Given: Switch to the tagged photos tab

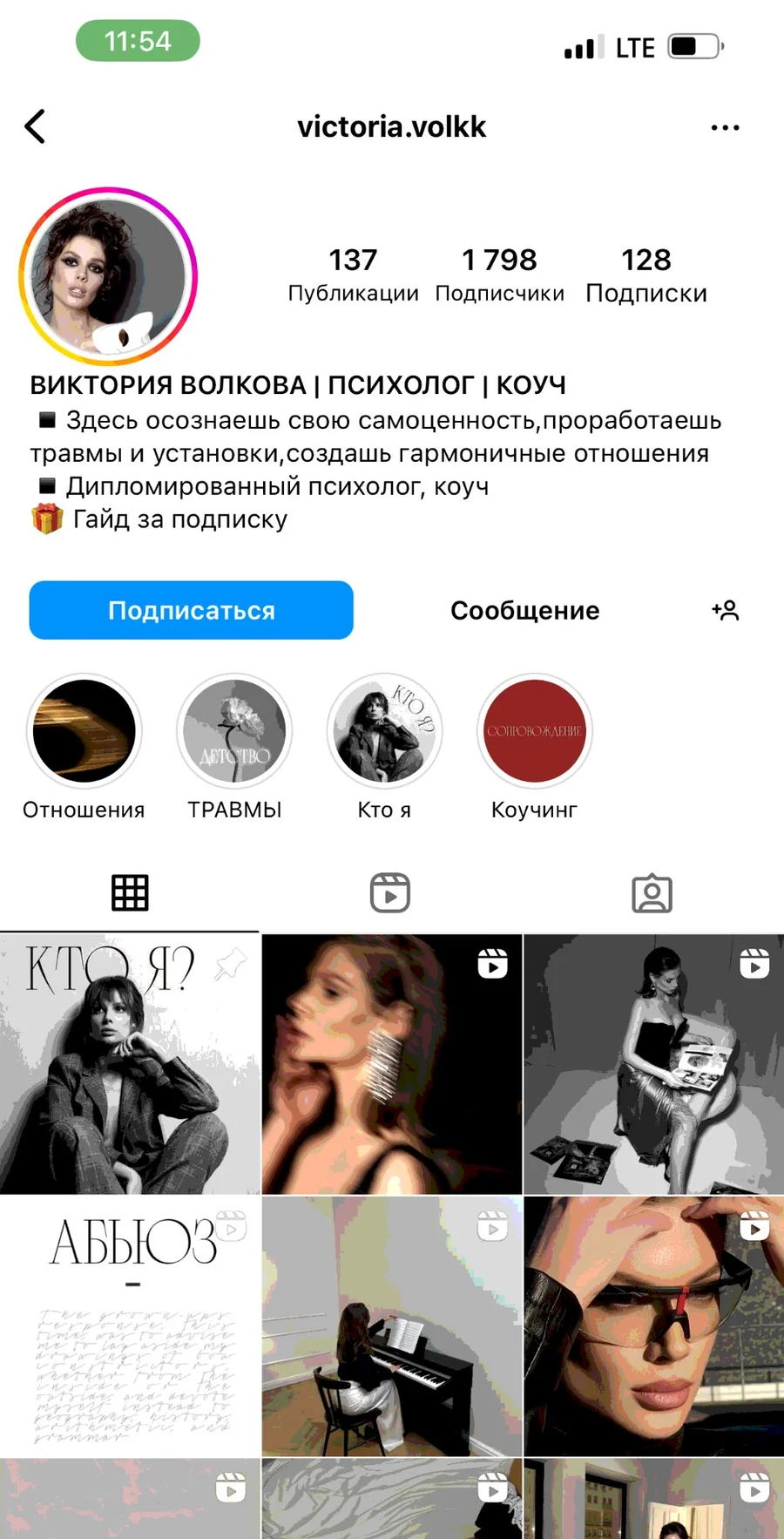Looking at the screenshot, I should (x=652, y=893).
